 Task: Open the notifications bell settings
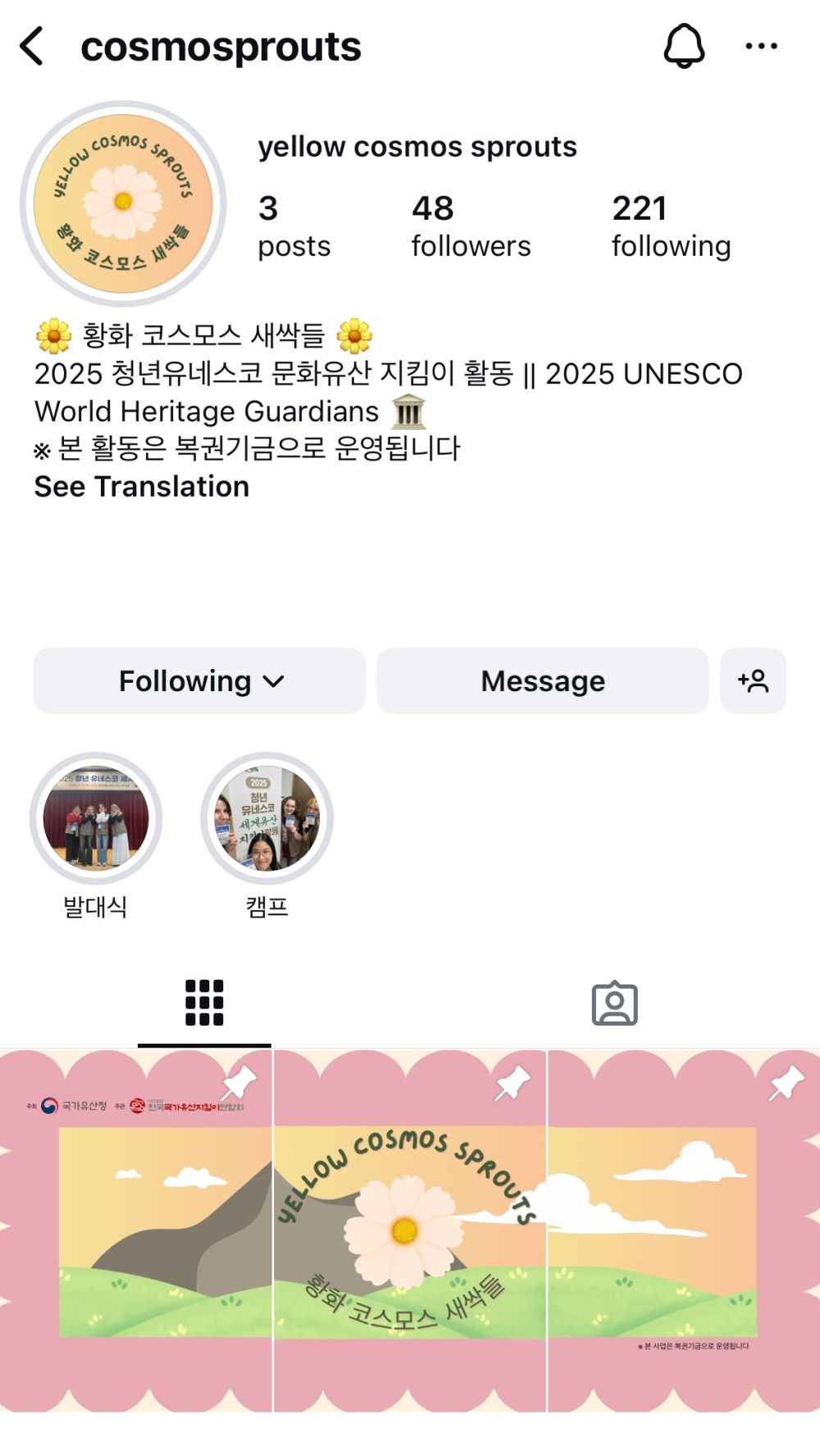click(684, 46)
